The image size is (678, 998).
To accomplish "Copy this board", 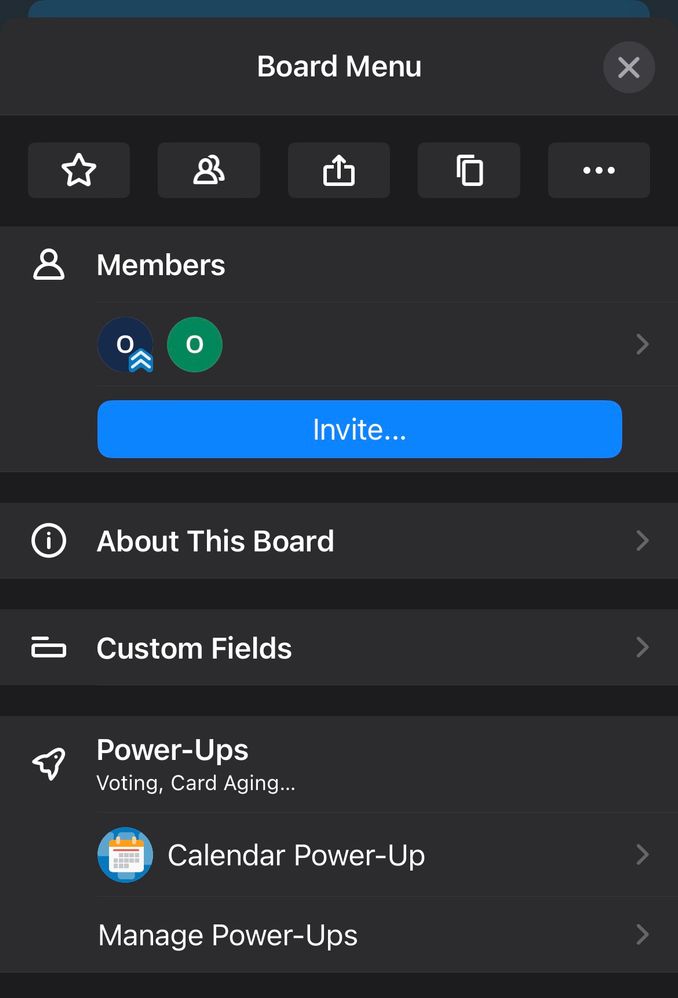I will [x=469, y=171].
